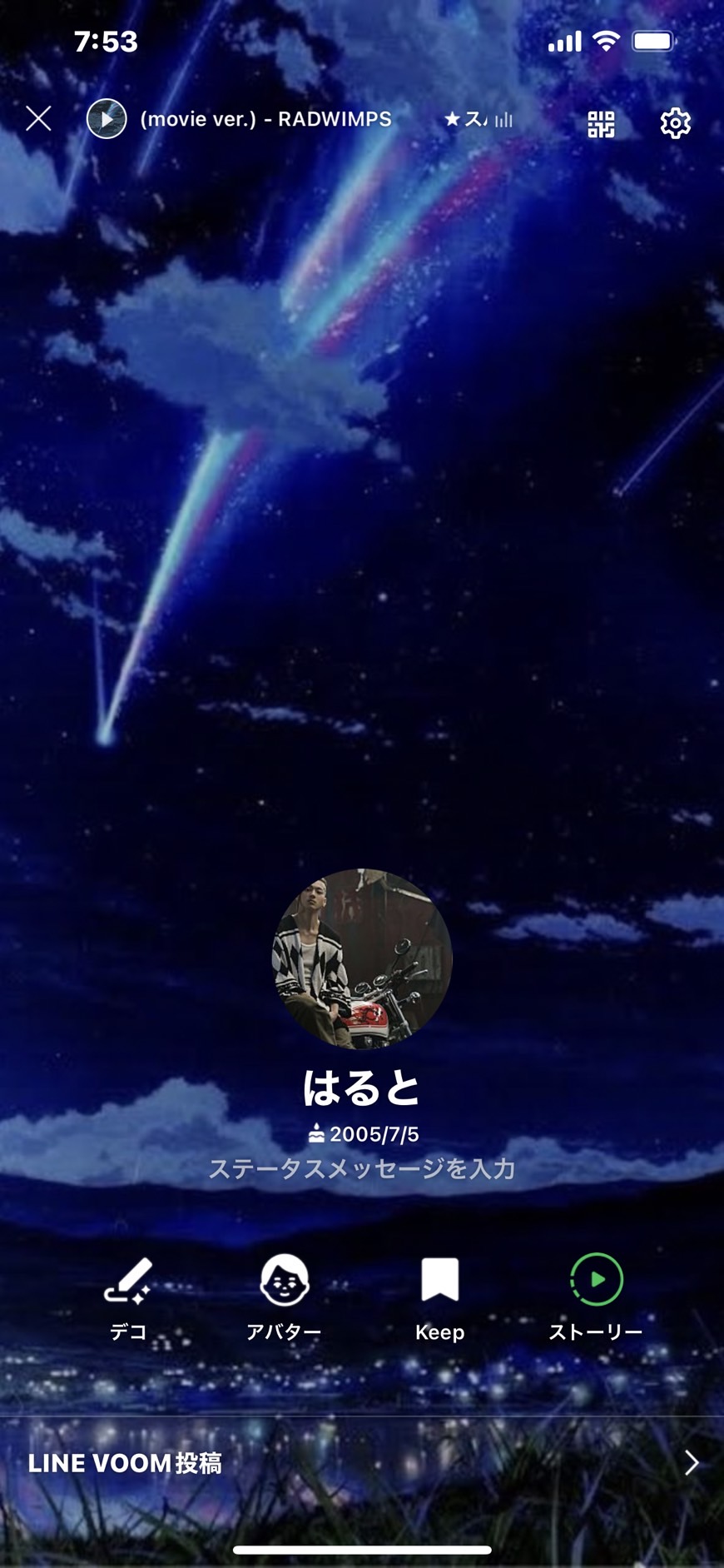Enter a status message

362,1168
